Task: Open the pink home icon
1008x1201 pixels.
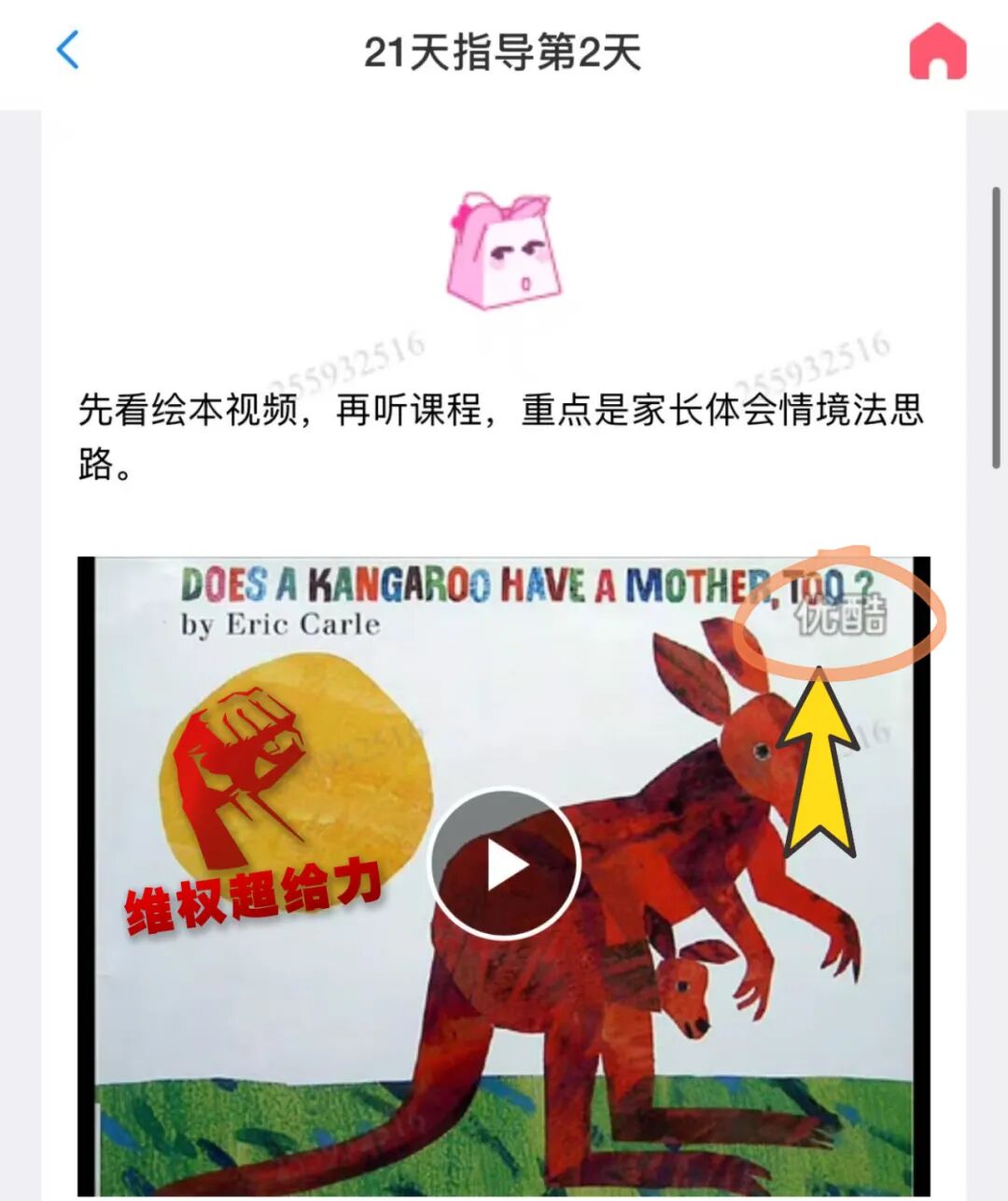Action: tap(938, 51)
